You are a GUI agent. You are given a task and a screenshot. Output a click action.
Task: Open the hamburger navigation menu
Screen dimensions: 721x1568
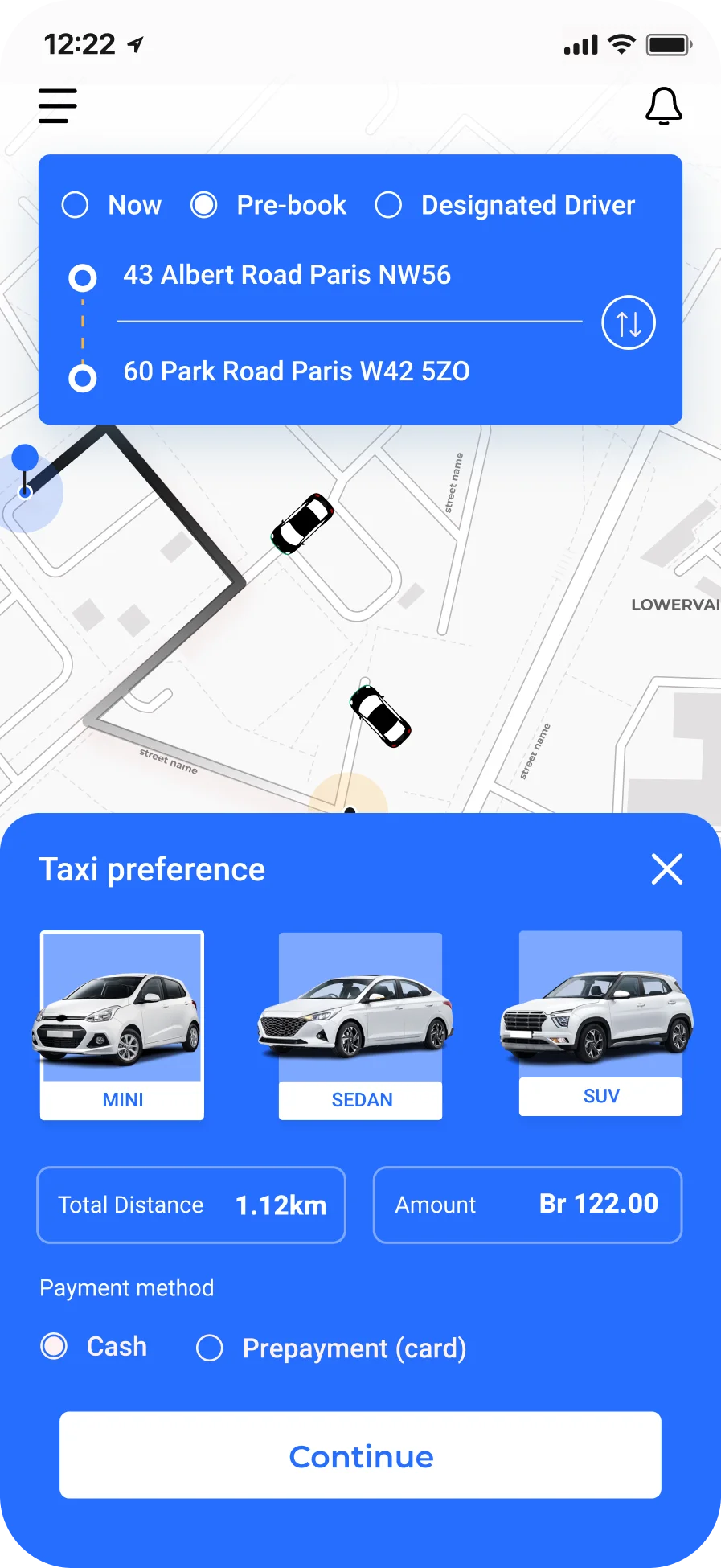click(56, 105)
